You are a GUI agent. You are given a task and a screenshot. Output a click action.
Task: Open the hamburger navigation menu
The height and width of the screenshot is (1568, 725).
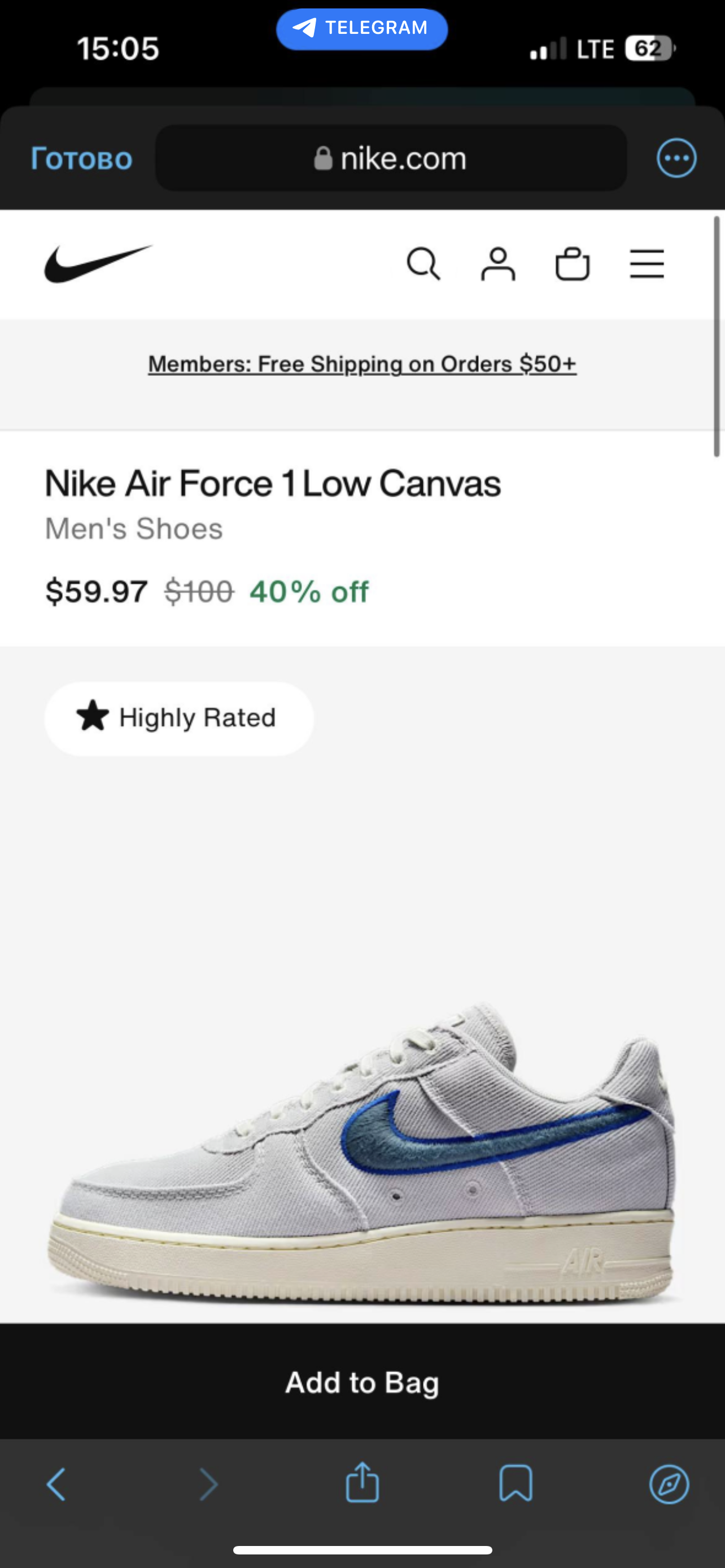tap(647, 264)
